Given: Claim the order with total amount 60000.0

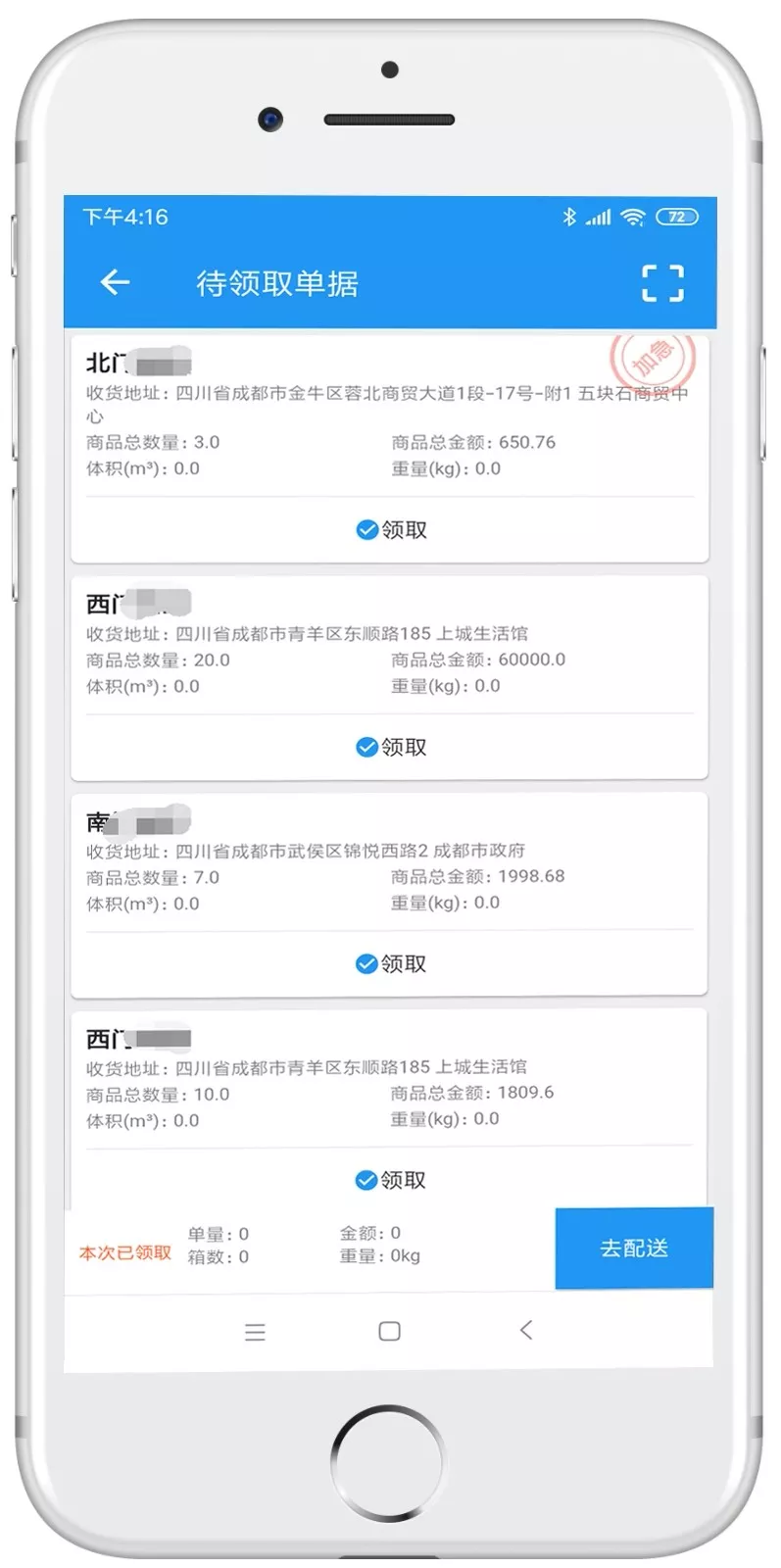Looking at the screenshot, I should pos(391,748).
